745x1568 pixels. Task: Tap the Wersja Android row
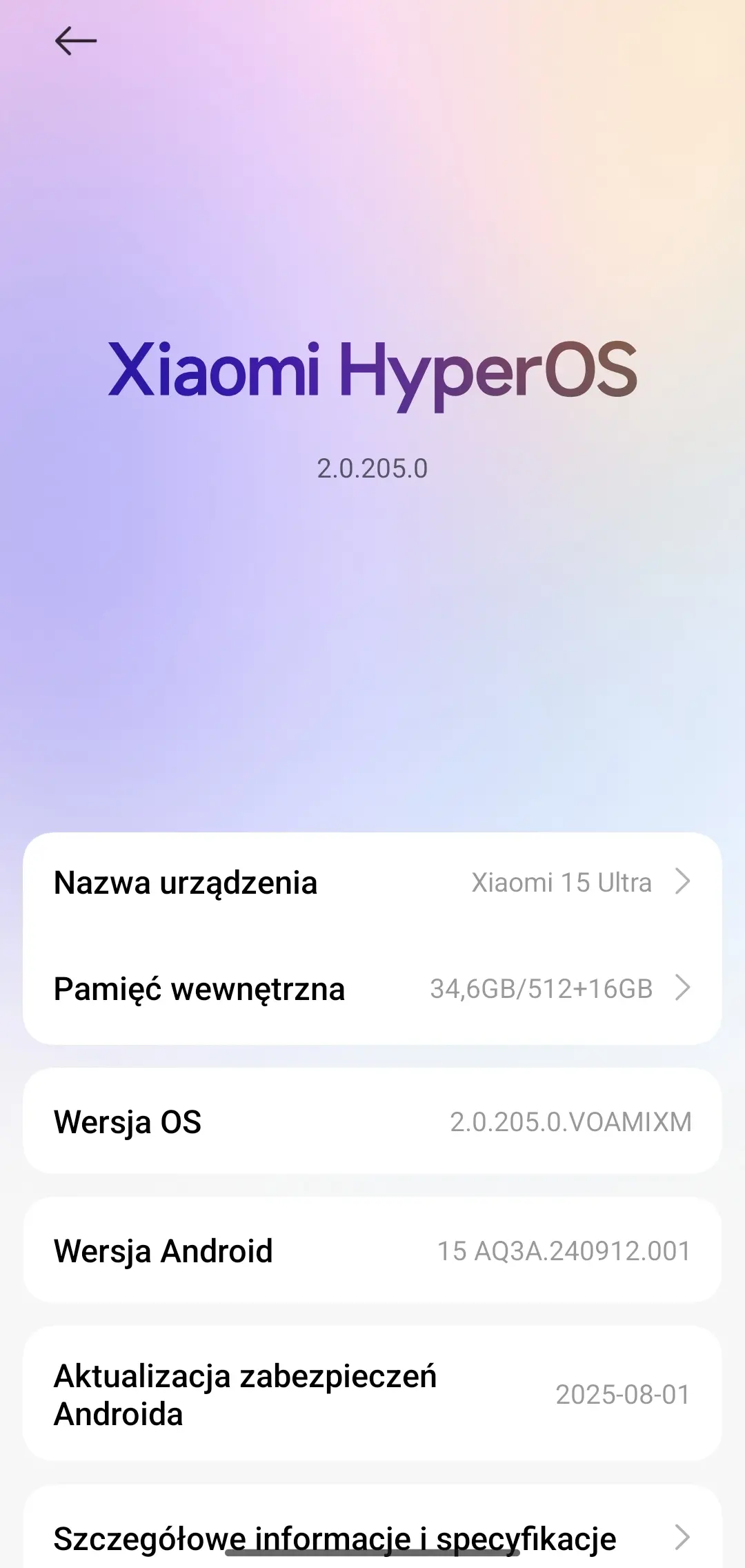(x=372, y=1251)
